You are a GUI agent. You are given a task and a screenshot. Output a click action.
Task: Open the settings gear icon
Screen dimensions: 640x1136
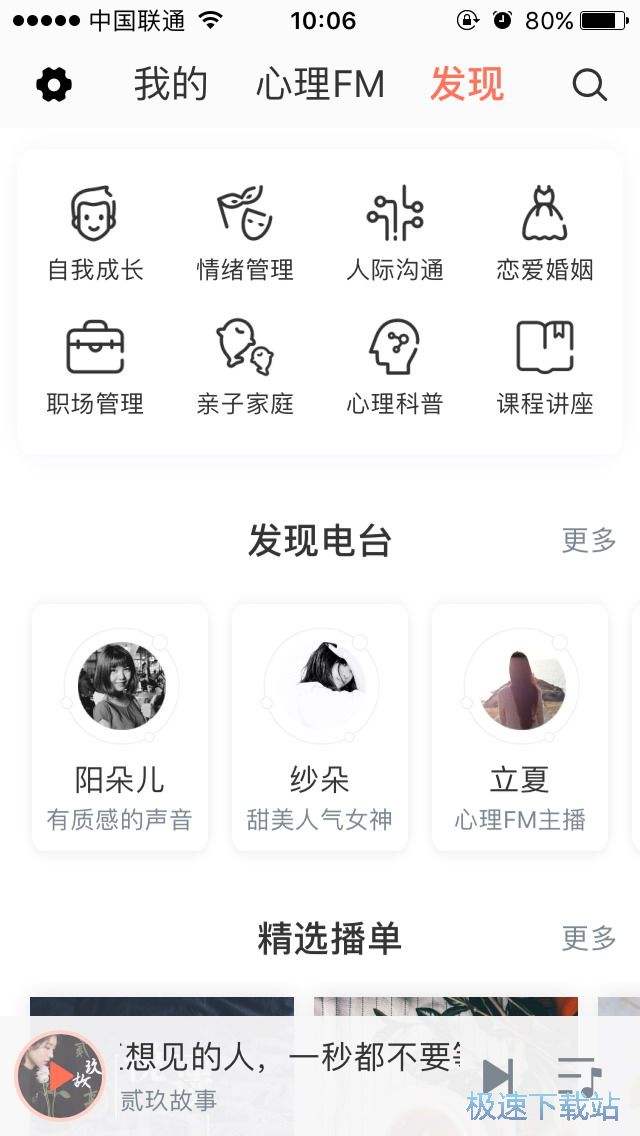point(54,85)
